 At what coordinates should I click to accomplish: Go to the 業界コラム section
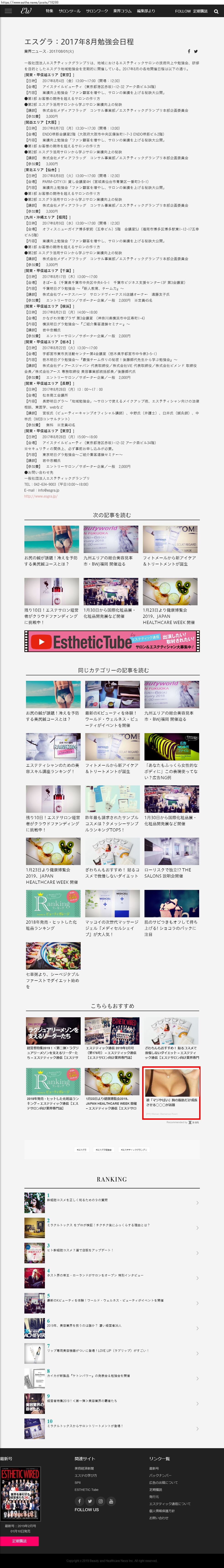click(x=122, y=11)
